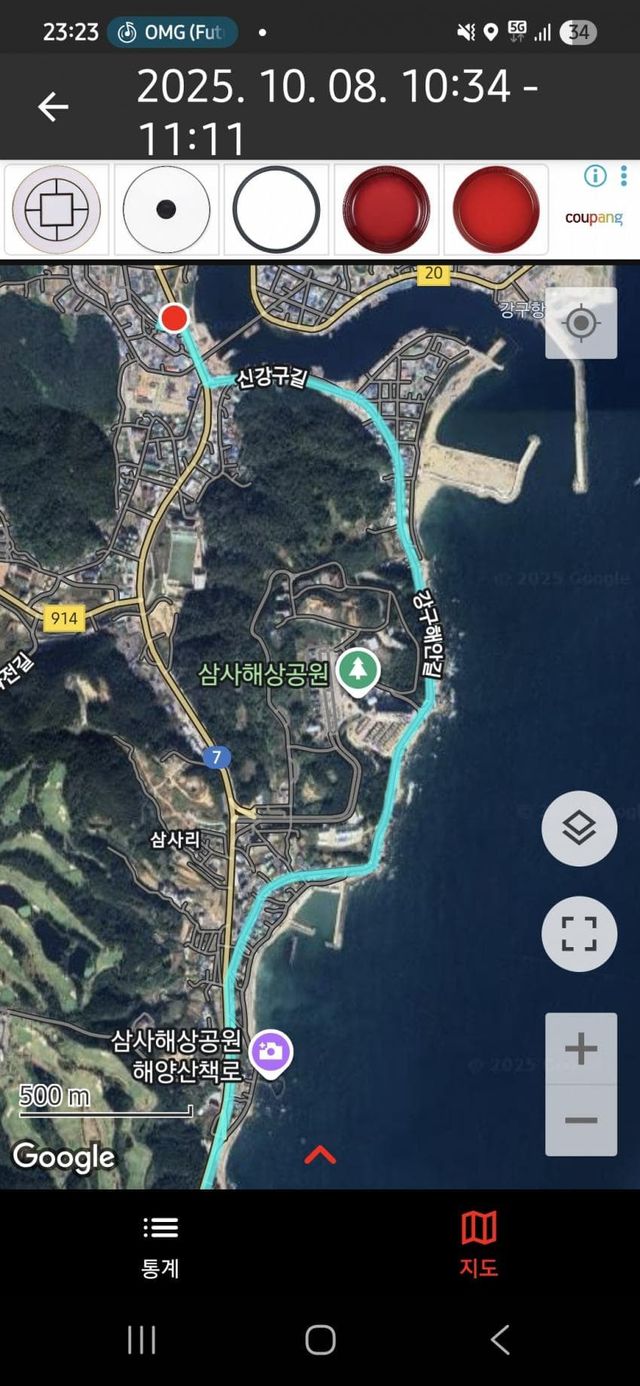Image resolution: width=640 pixels, height=1386 pixels.
Task: Open the Coupang logo link
Action: coord(593,218)
